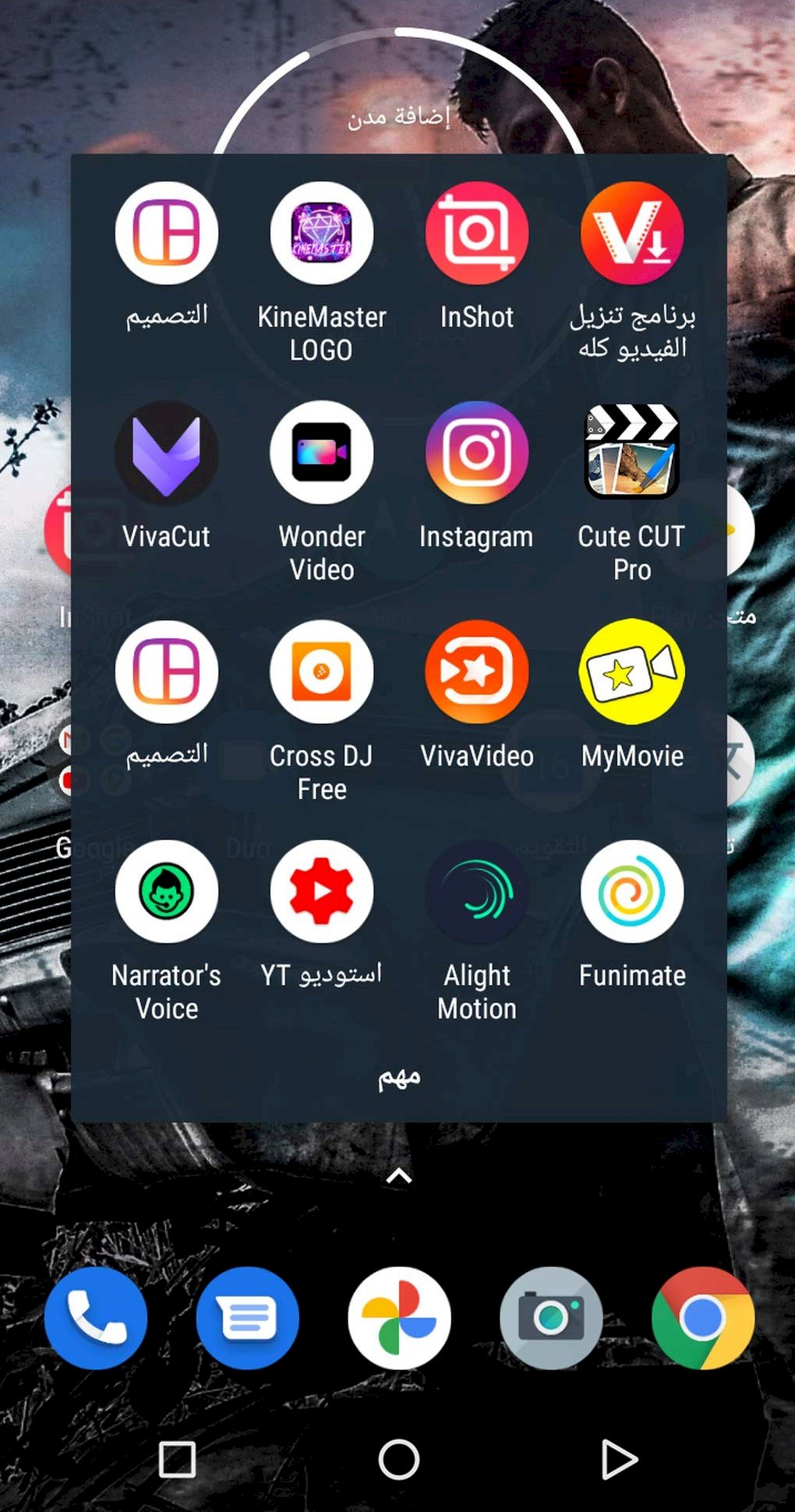Launch Alight Motion

point(476,892)
